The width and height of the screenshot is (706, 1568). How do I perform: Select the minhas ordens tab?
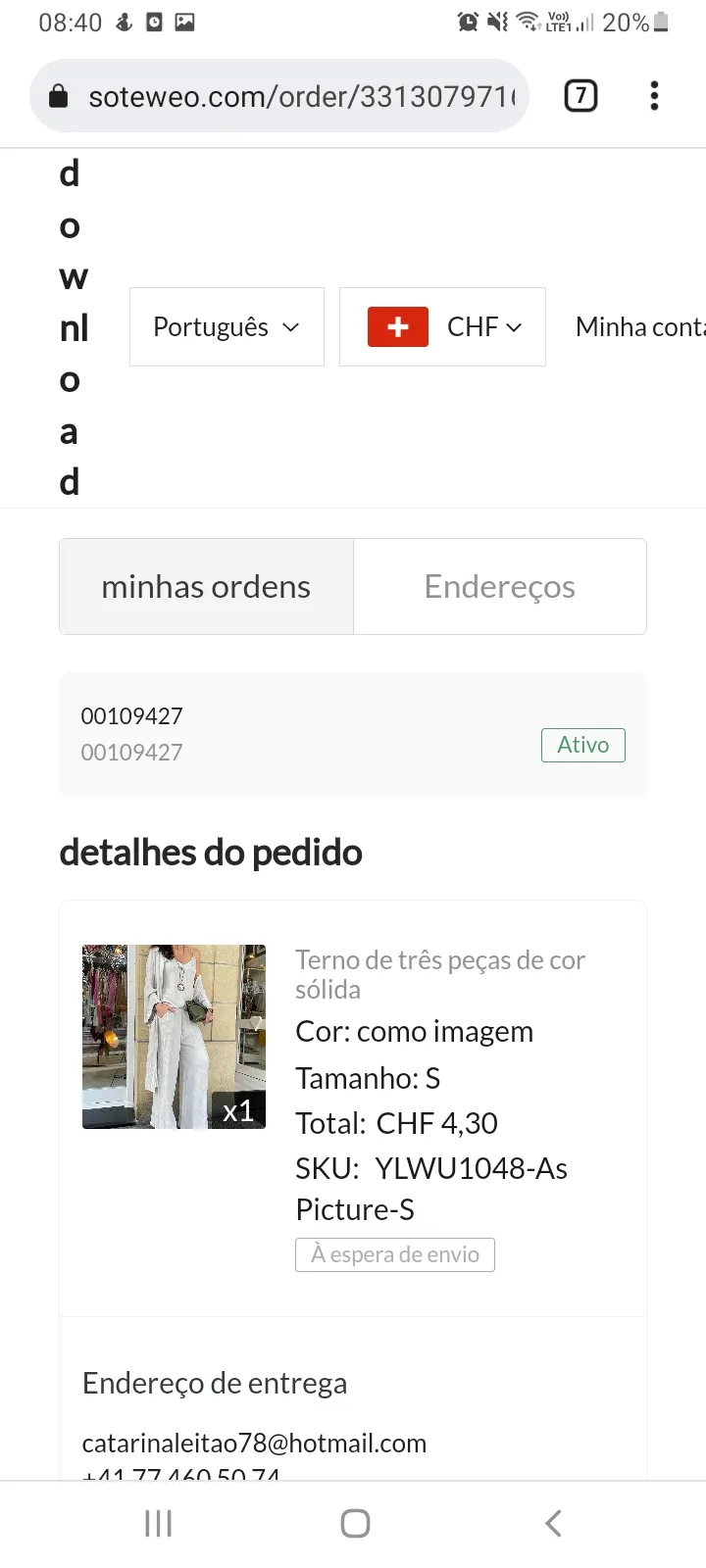point(206,586)
